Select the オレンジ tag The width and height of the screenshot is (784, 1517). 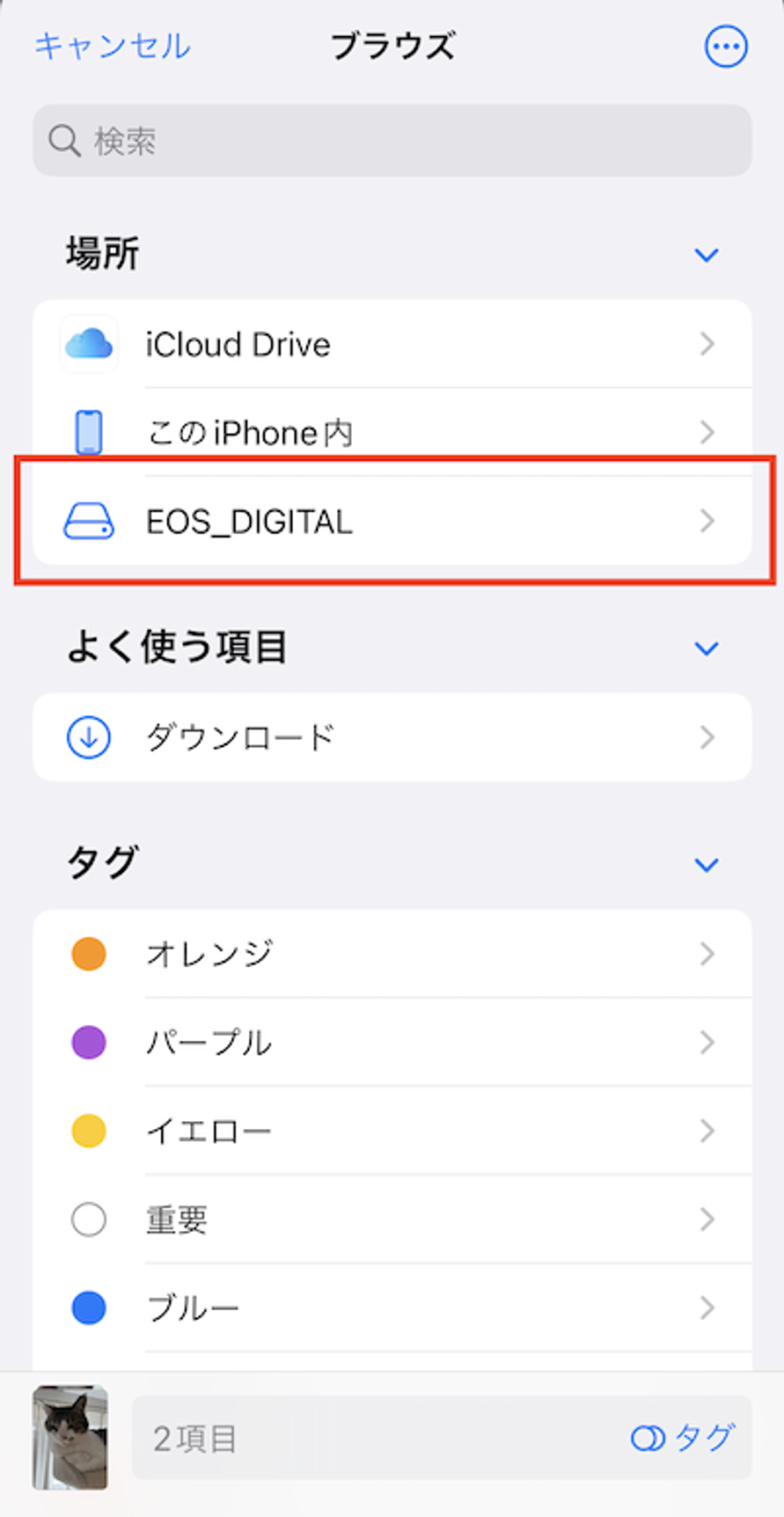(x=392, y=954)
